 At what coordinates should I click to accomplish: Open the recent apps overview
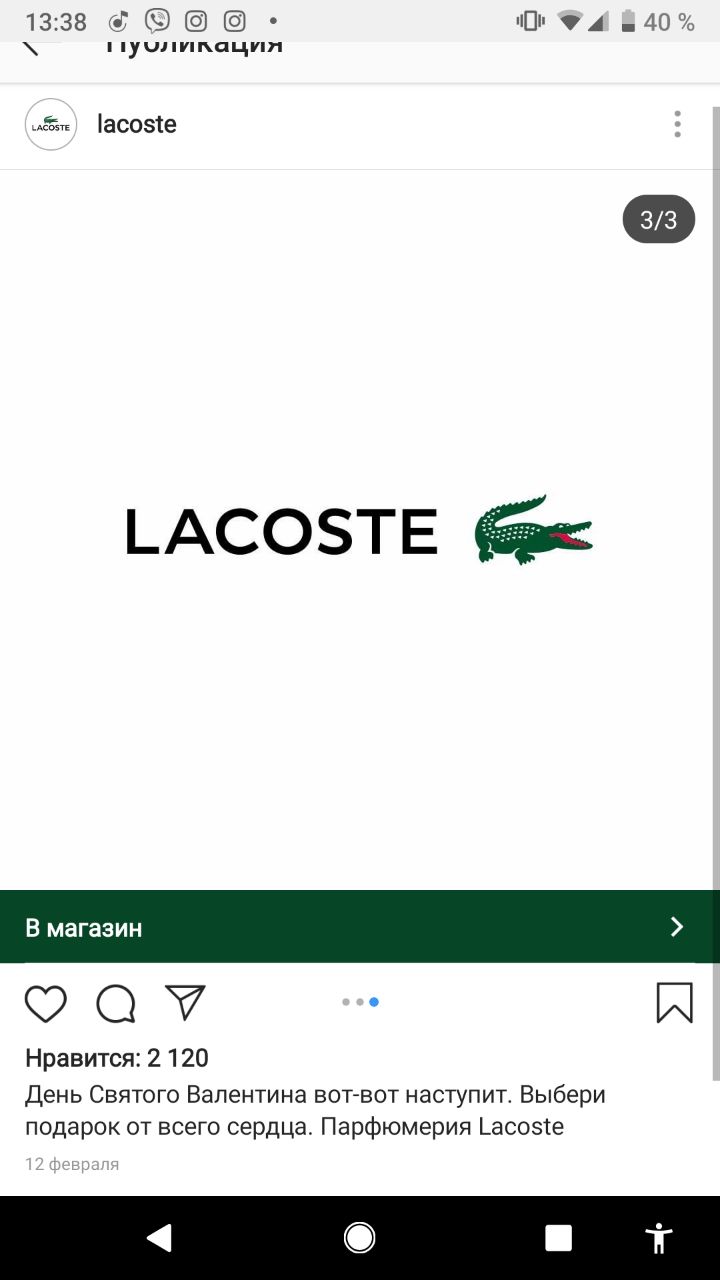click(x=559, y=1238)
